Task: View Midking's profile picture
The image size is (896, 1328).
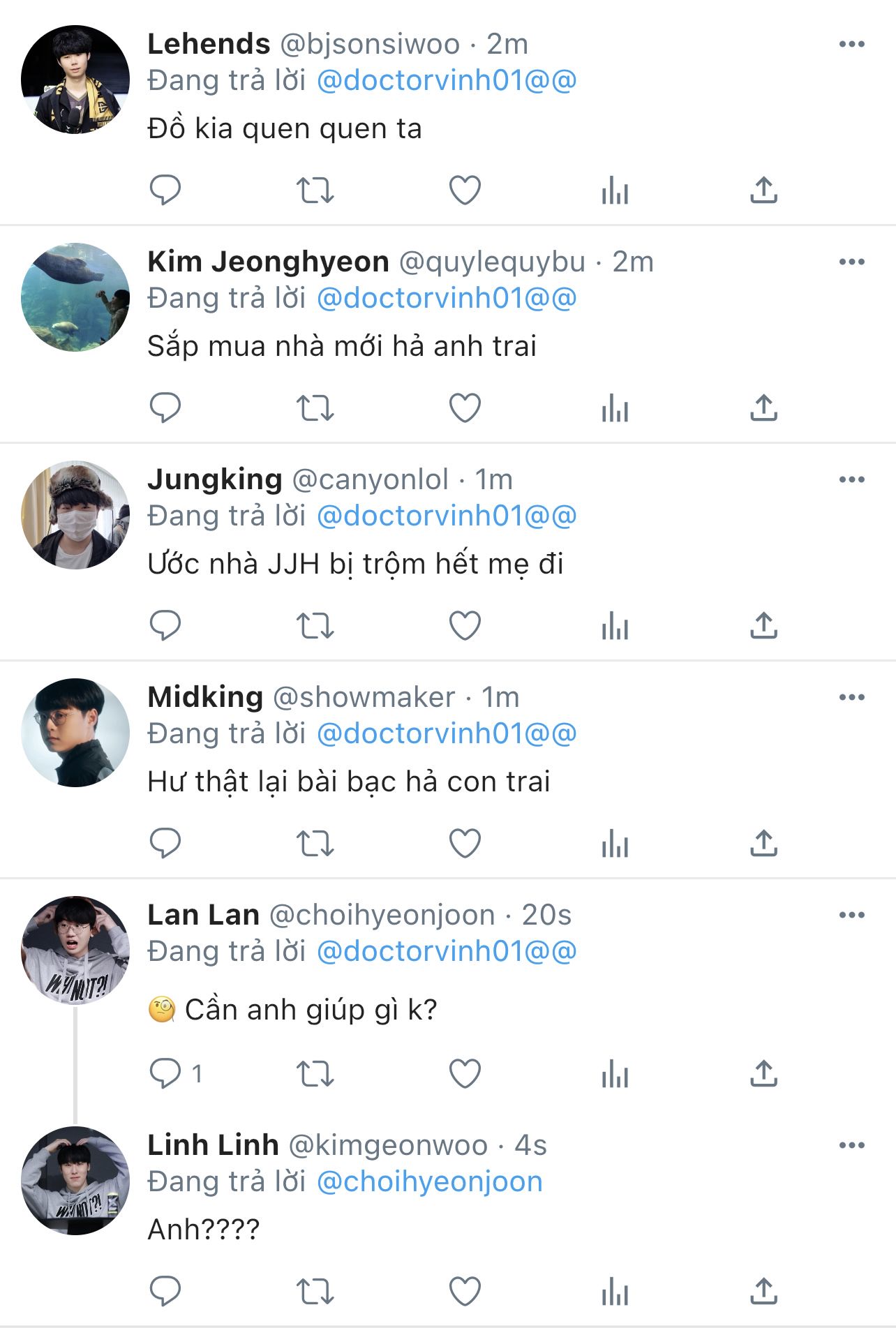Action: [75, 733]
